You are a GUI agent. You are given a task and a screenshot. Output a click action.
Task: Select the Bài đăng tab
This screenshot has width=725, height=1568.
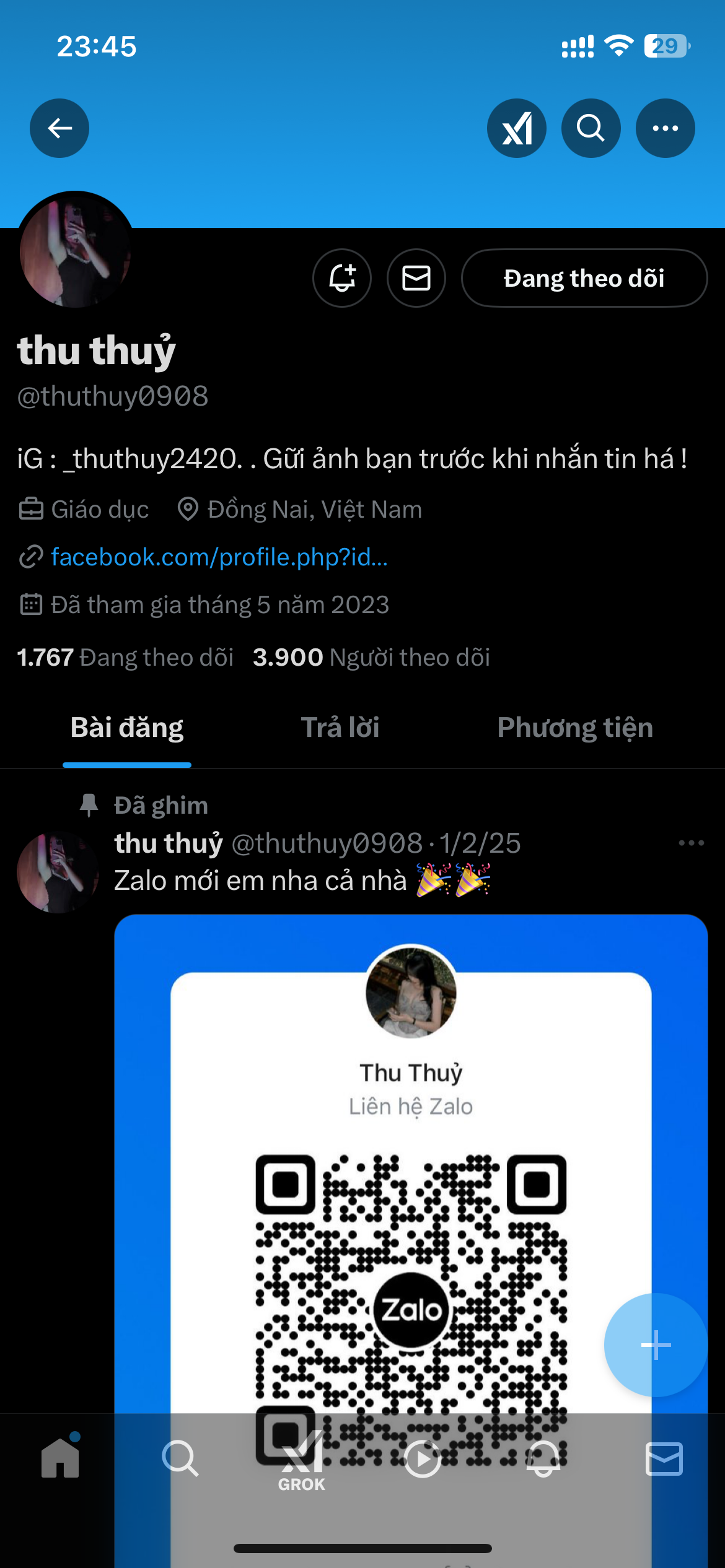click(127, 728)
